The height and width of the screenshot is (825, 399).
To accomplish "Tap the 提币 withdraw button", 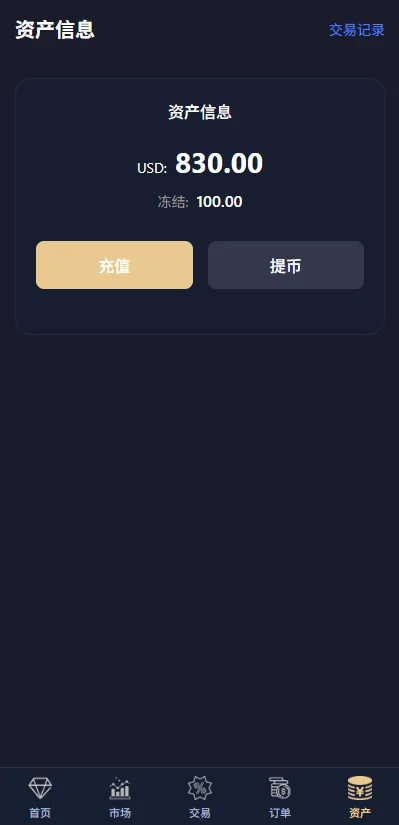I will coord(286,265).
